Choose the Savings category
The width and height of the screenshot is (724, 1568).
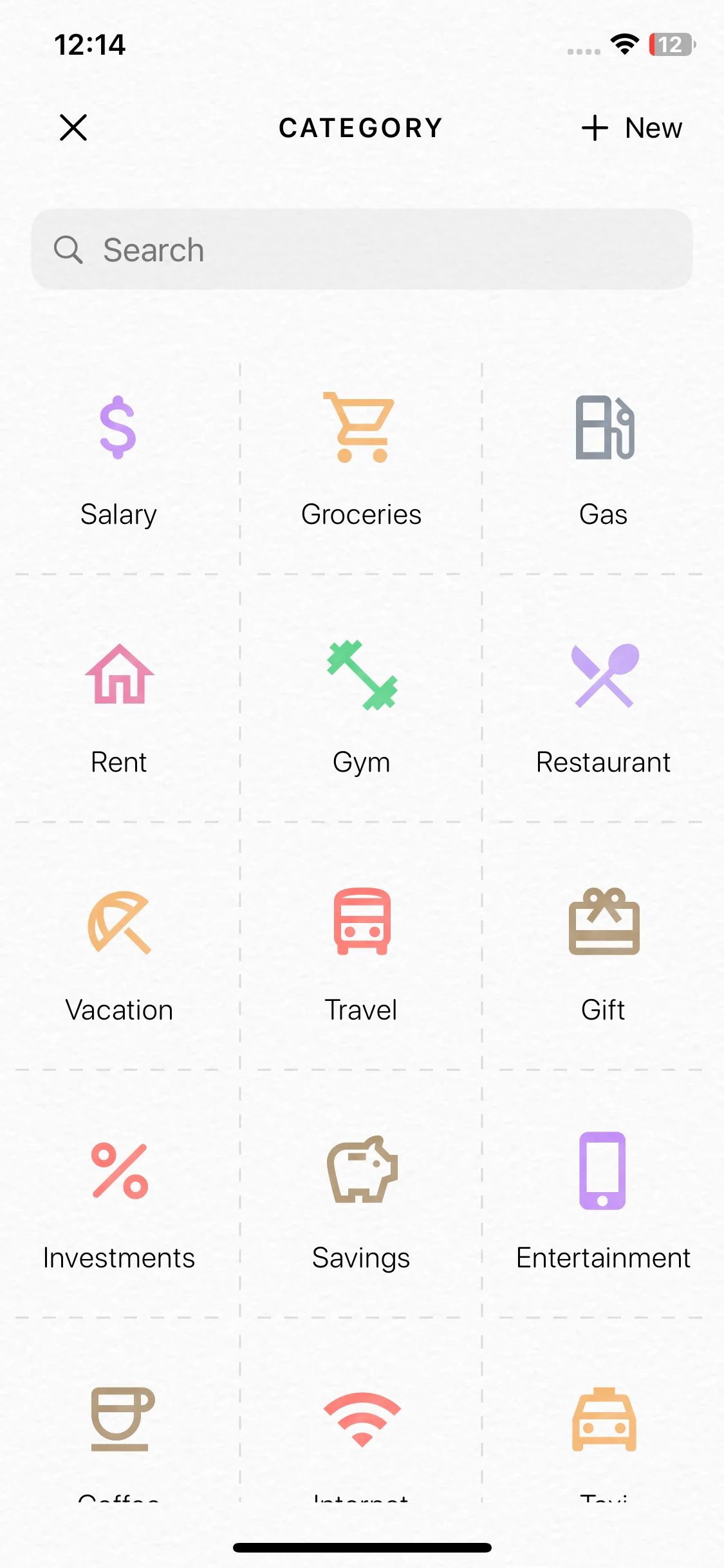point(361,1204)
